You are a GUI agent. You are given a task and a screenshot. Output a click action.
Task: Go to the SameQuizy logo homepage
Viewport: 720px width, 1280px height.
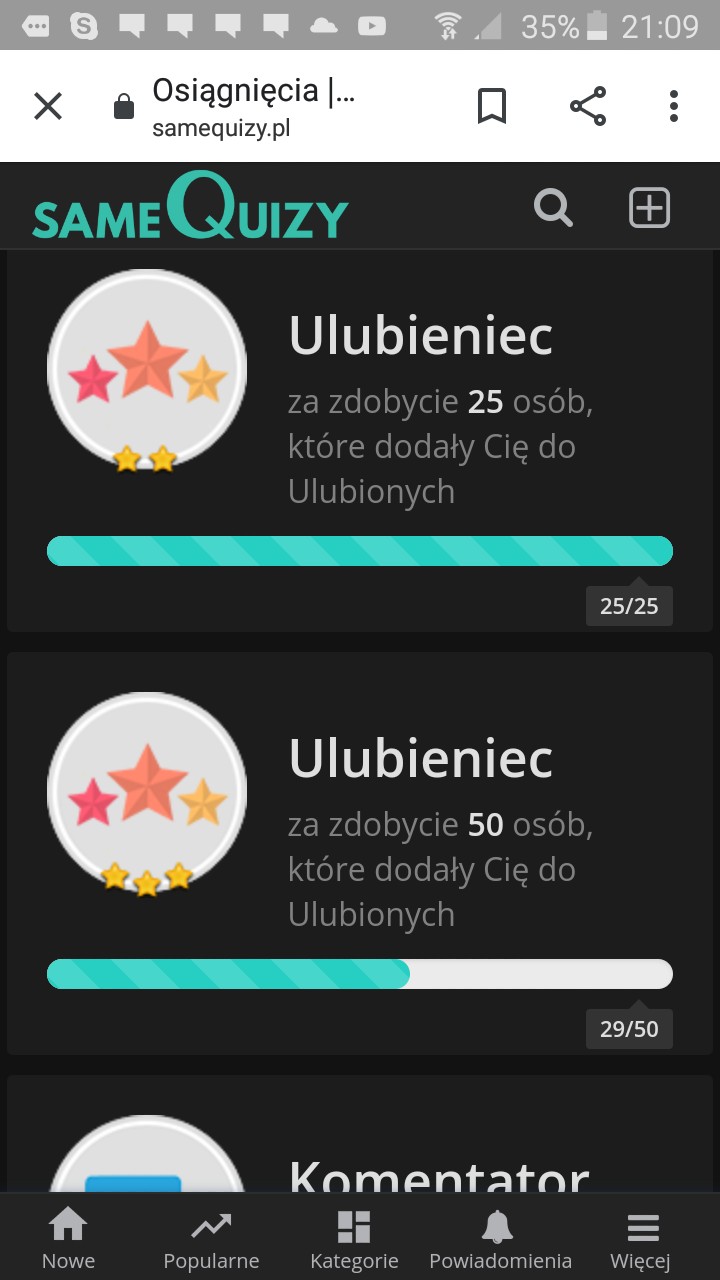[190, 208]
